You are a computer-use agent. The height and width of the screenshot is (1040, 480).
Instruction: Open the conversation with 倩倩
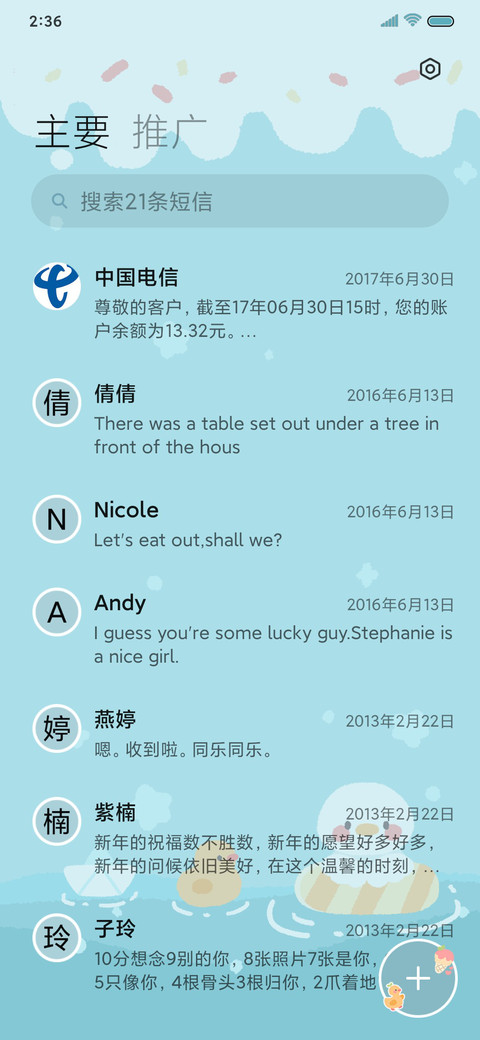[x=240, y=420]
